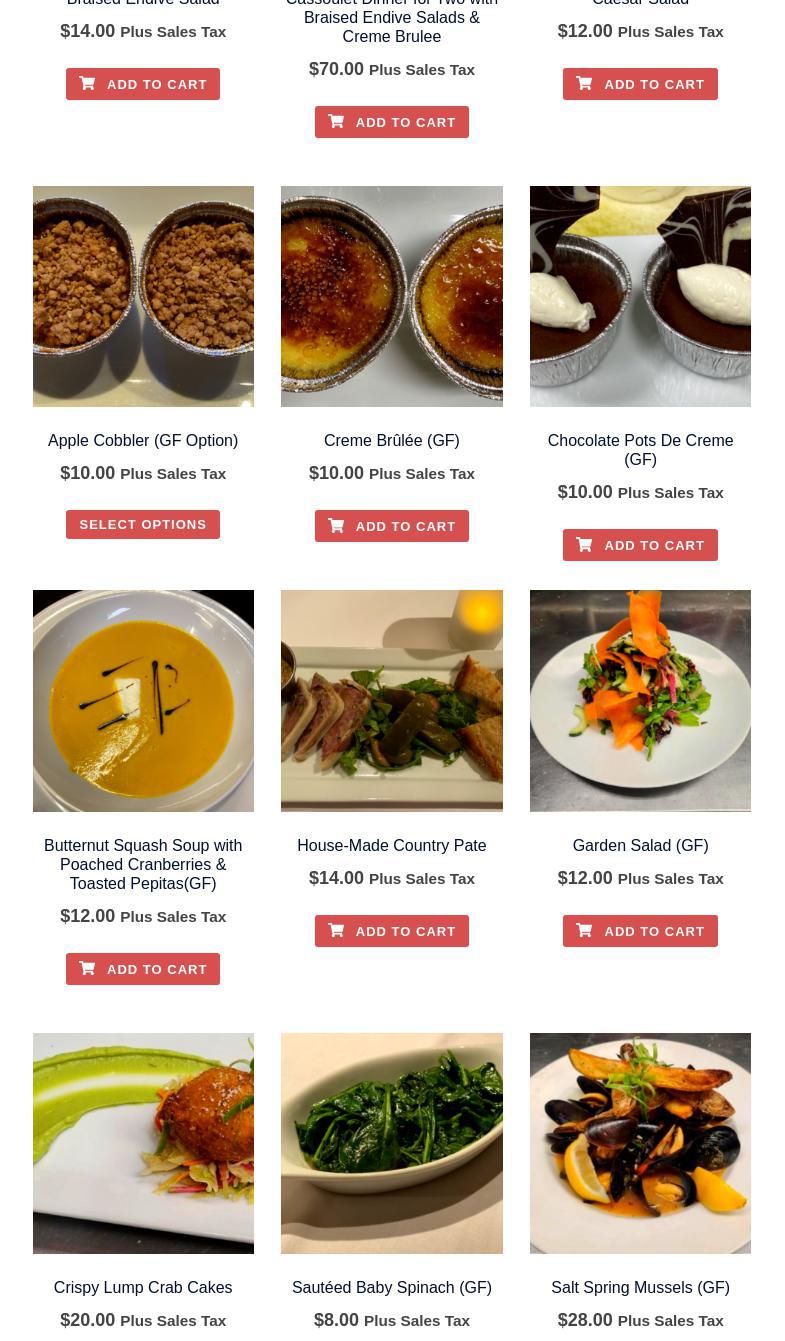Add Cassoulet Dinner for Two to cart
The width and height of the screenshot is (785, 1341).
point(392,122)
